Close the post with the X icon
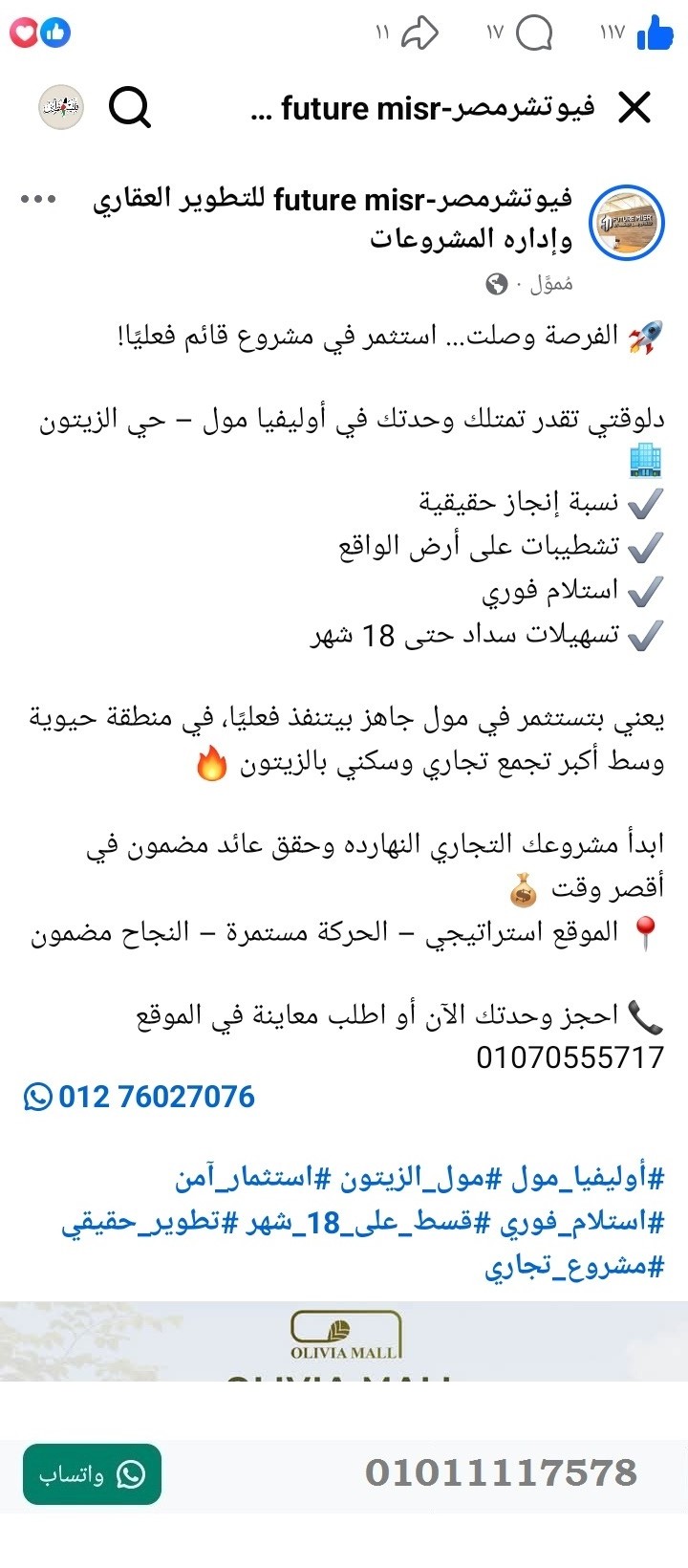 (x=634, y=107)
